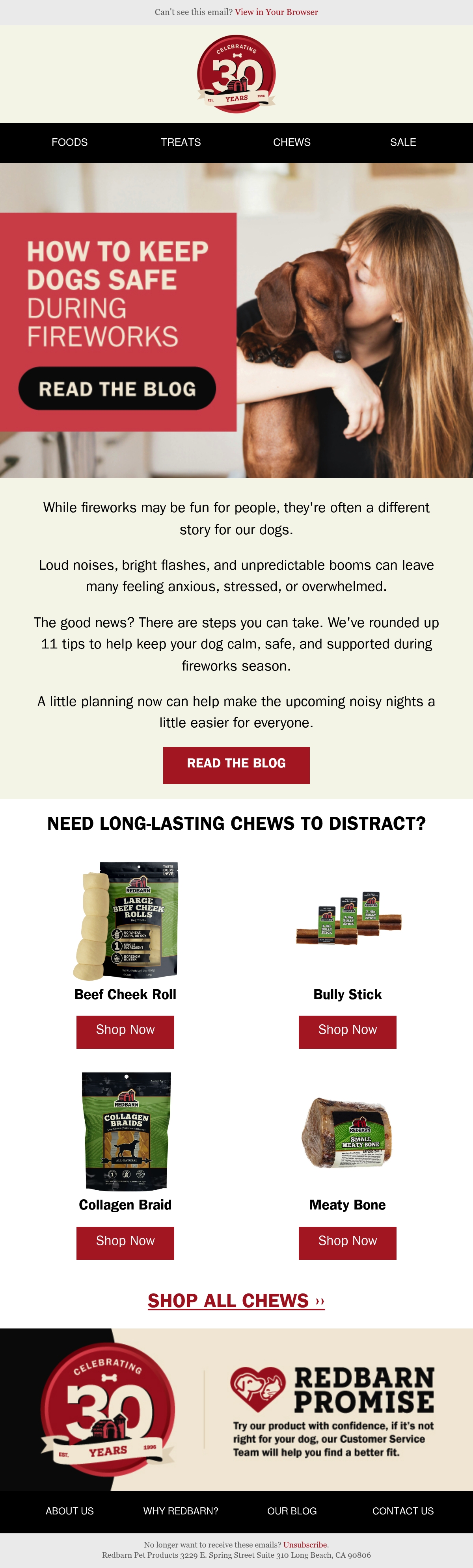Go to the TREATS section

click(x=181, y=143)
